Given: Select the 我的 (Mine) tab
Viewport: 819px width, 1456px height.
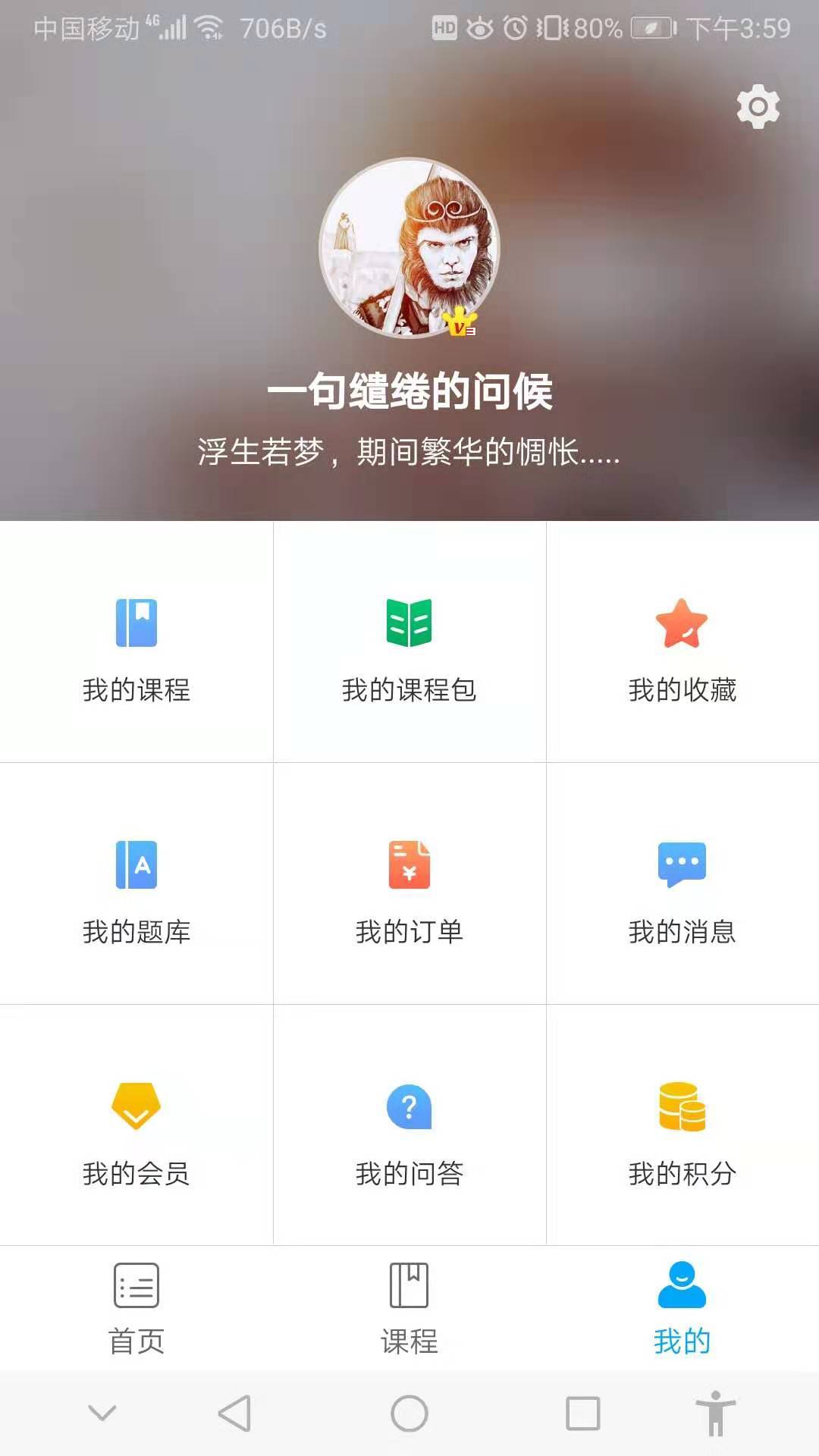Looking at the screenshot, I should pos(682,1308).
